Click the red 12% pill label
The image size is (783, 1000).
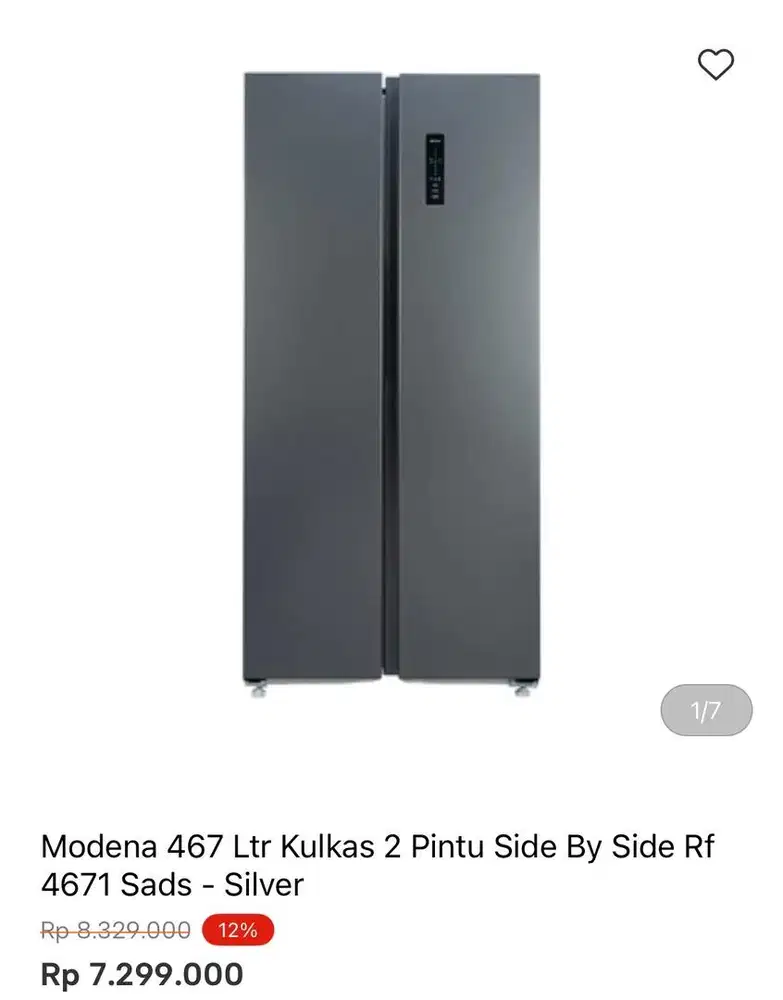click(234, 928)
